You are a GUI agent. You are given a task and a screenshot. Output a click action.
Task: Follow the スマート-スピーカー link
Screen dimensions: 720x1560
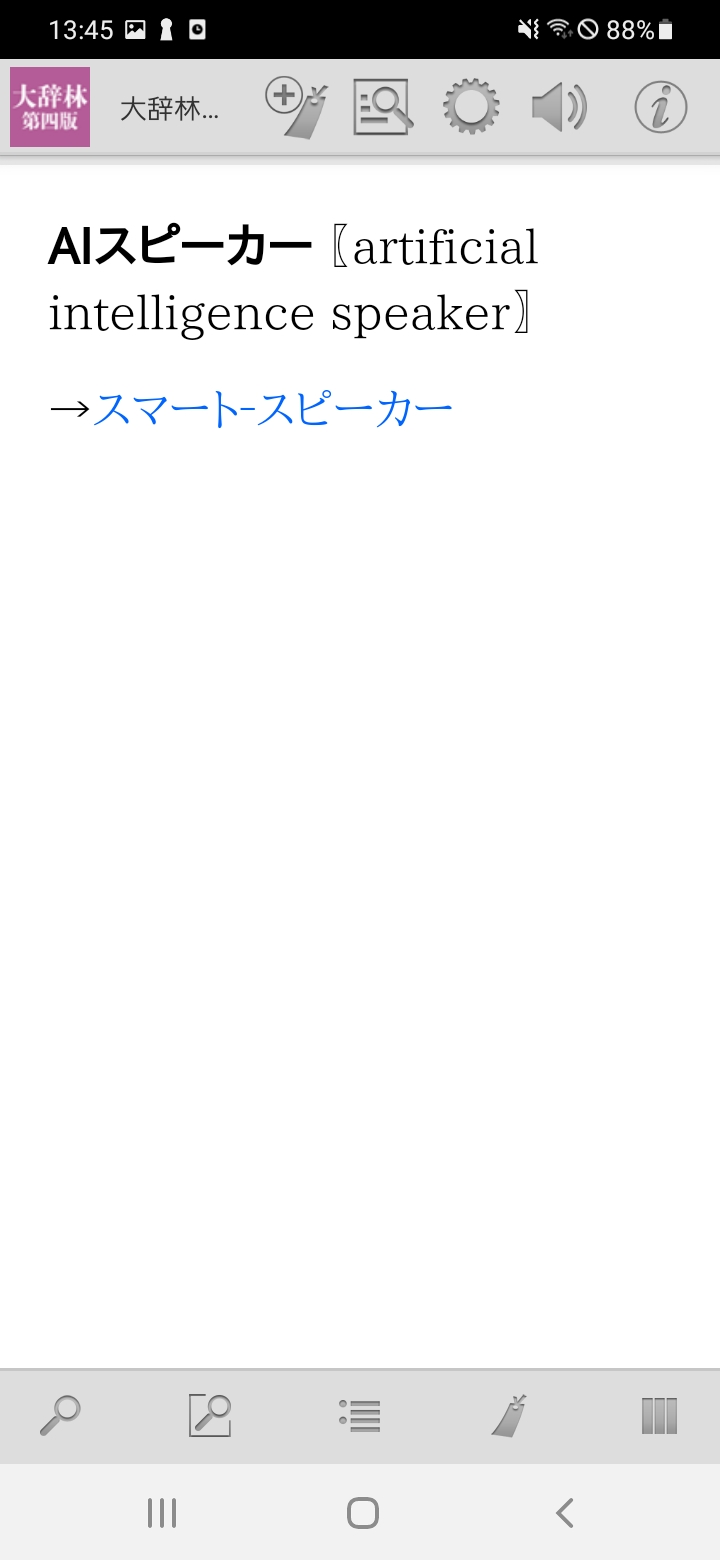272,410
